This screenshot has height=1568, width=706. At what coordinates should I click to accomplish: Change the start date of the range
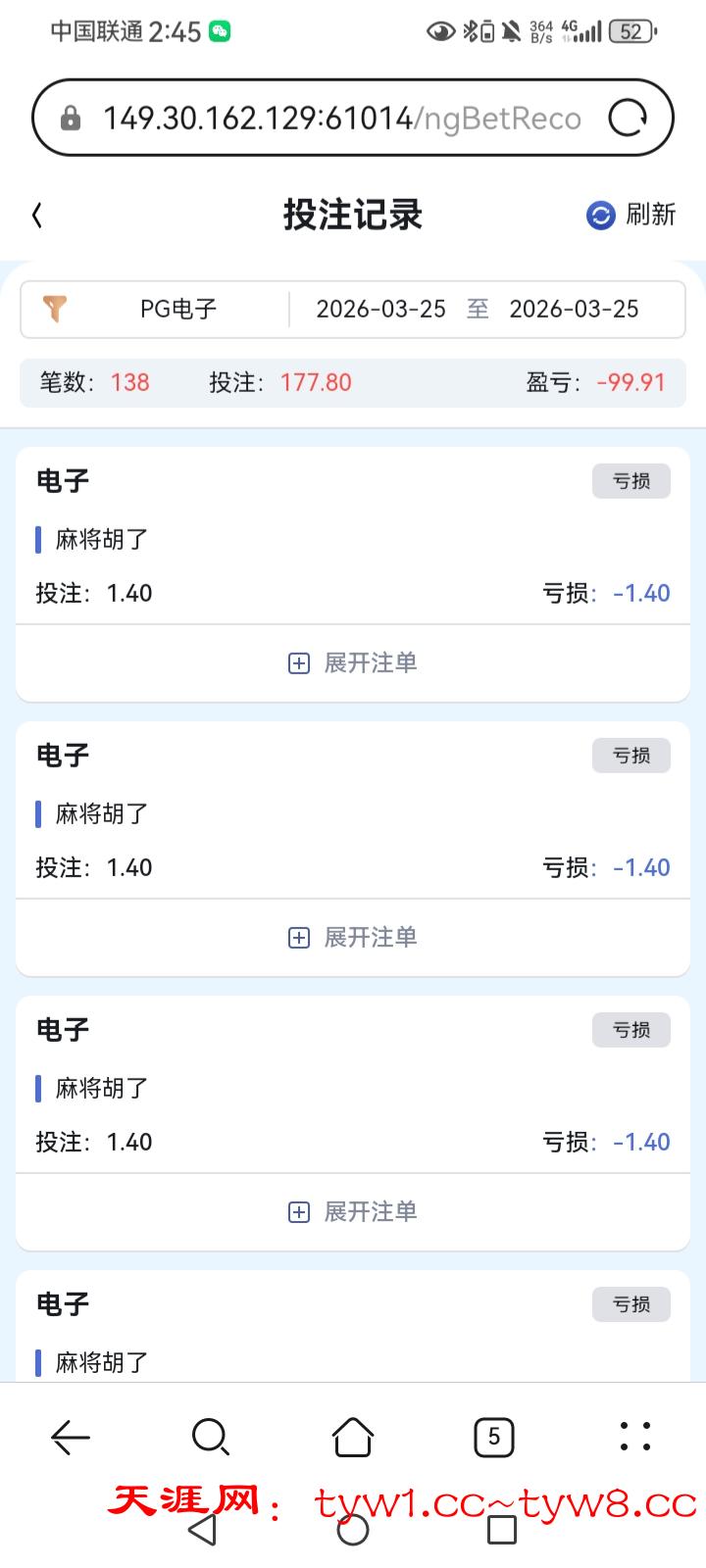click(380, 310)
